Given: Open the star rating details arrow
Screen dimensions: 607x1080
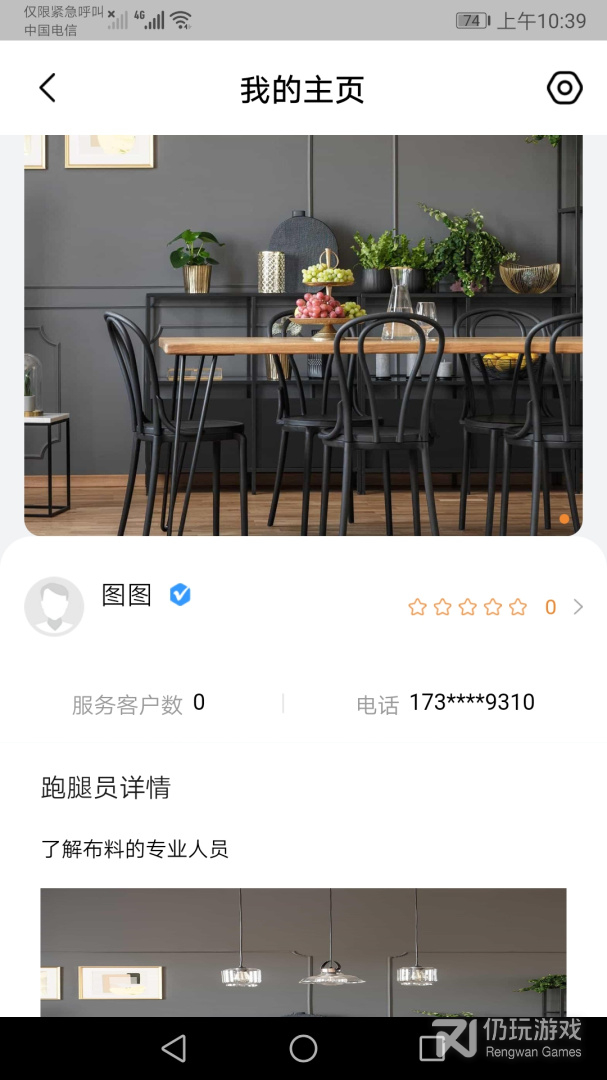Looking at the screenshot, I should tap(578, 607).
